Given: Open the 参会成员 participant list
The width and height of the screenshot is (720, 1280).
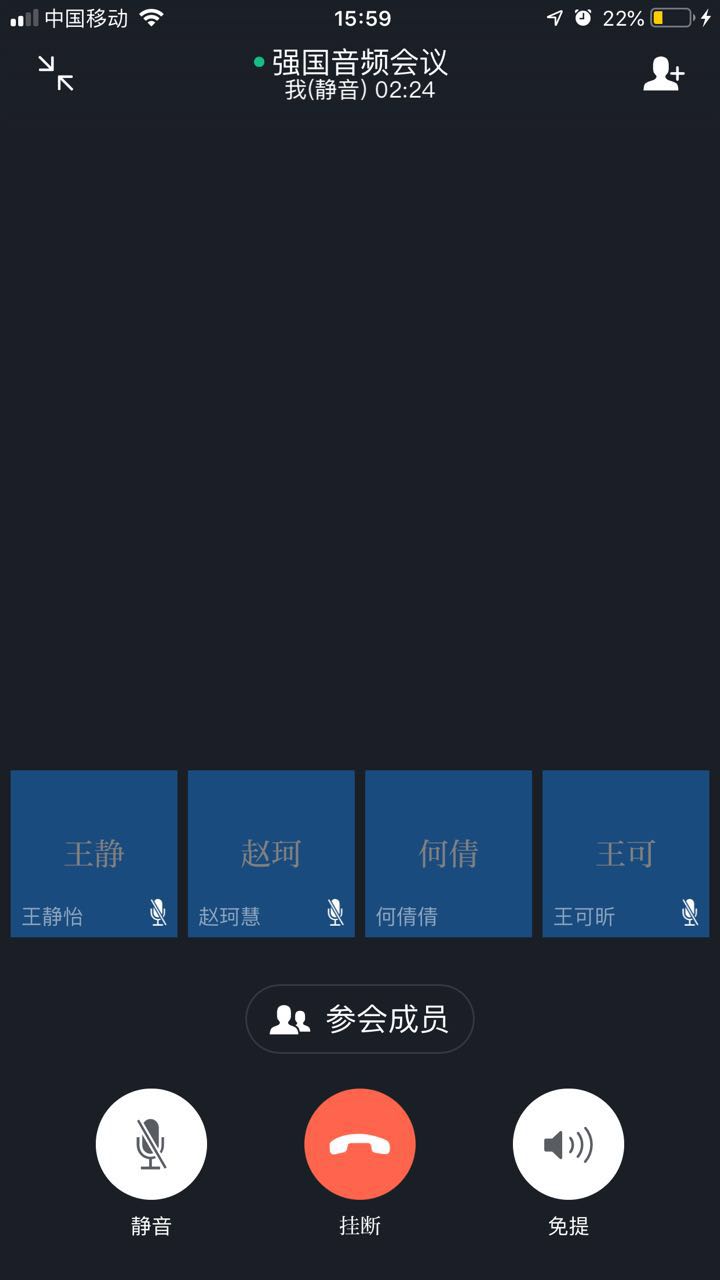Looking at the screenshot, I should [x=360, y=1019].
